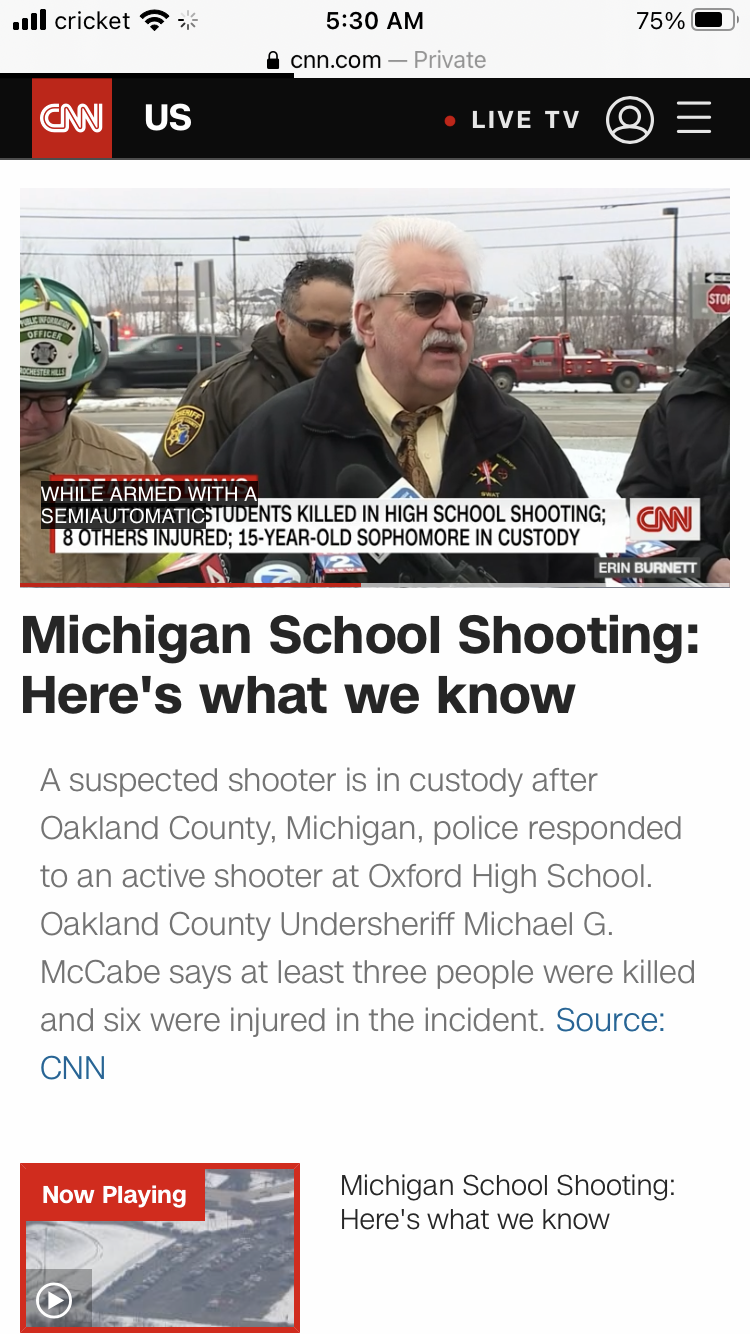
Task: Open the CNN home logo
Action: pyautogui.click(x=72, y=118)
